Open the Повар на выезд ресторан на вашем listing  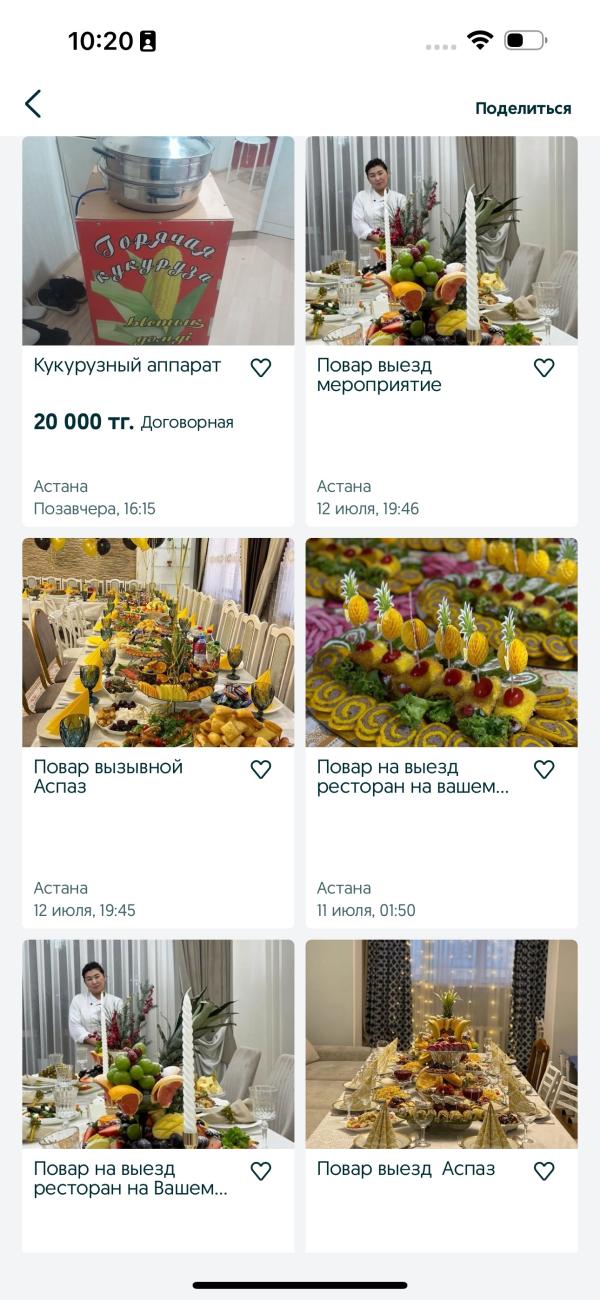click(441, 643)
